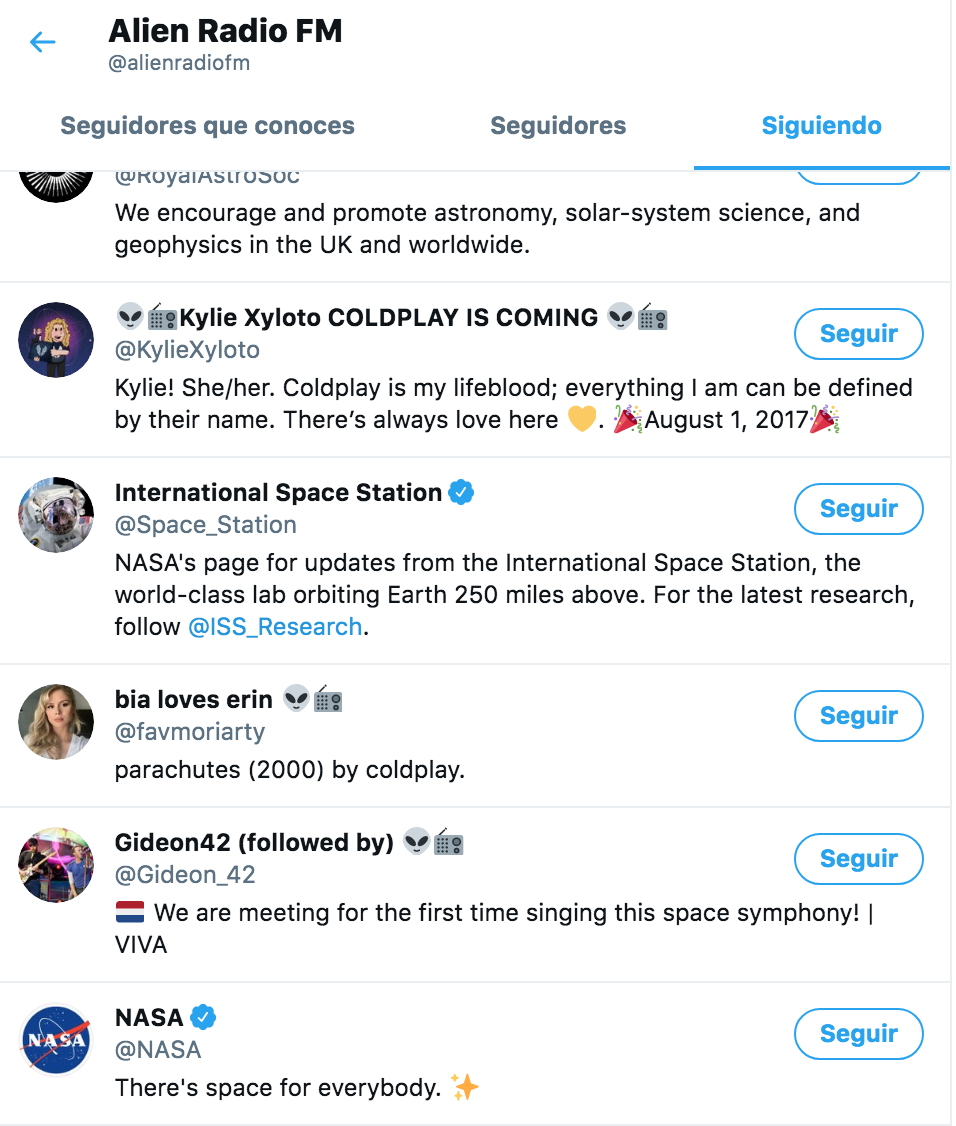Switch to the Seguidores tab

557,125
